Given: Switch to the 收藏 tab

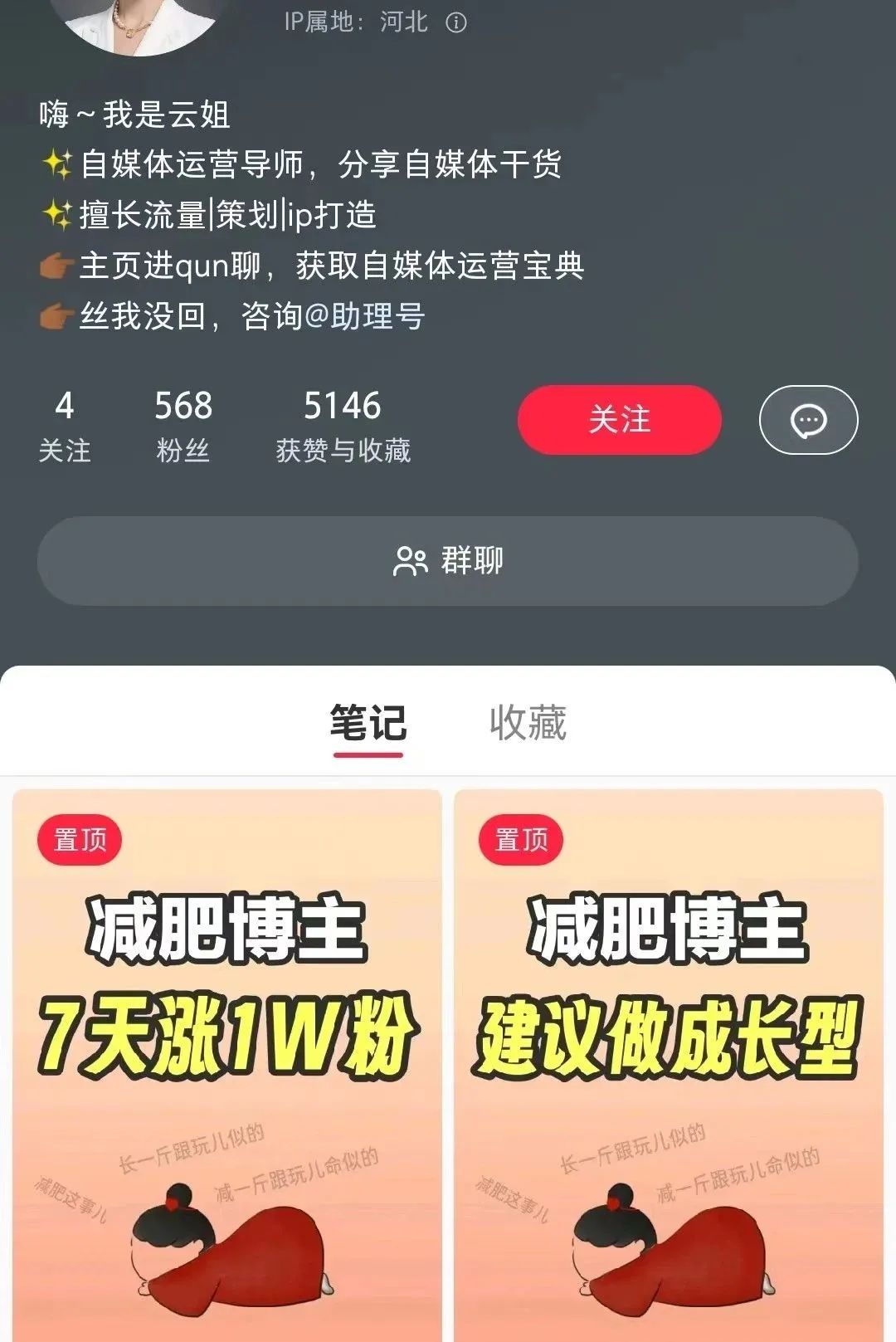Looking at the screenshot, I should coord(528,723).
